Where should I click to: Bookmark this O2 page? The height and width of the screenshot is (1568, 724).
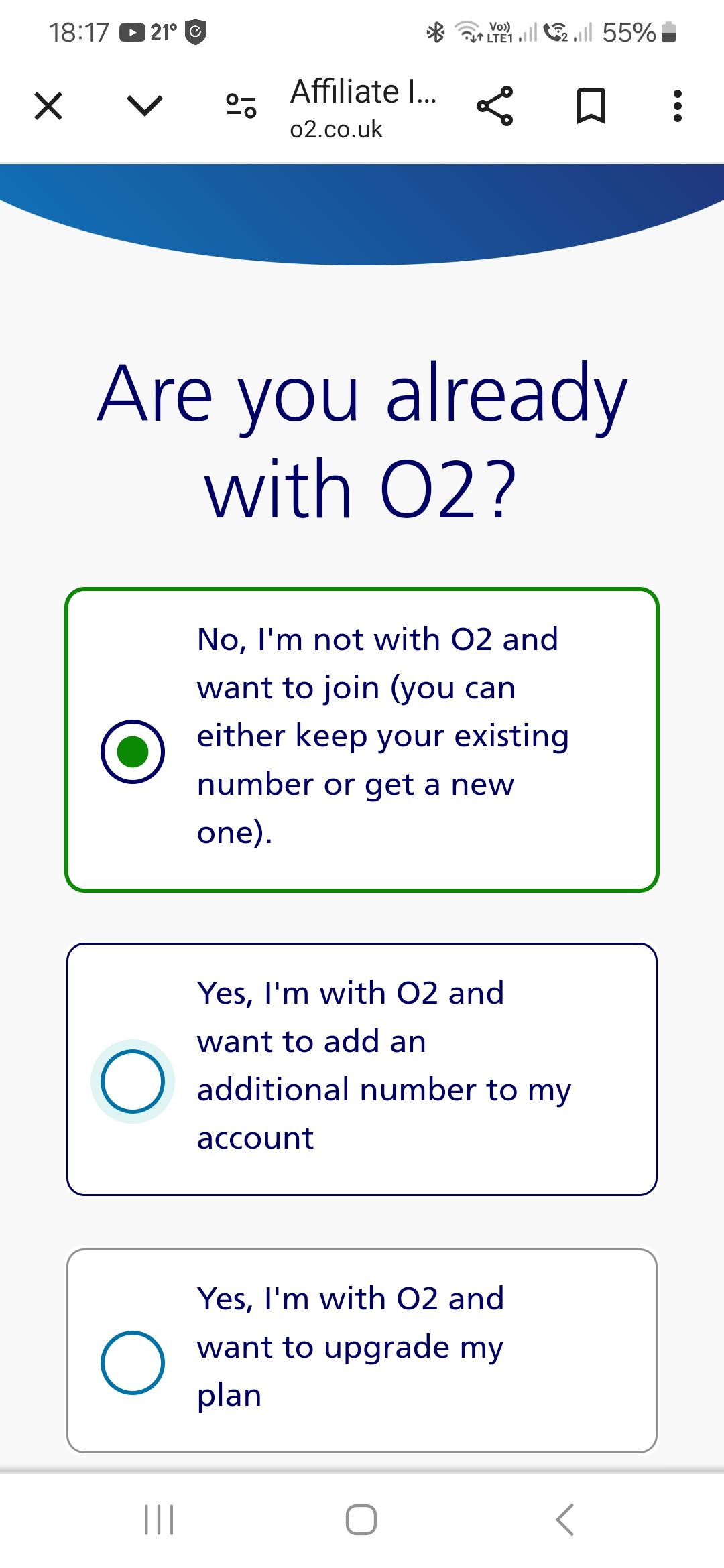click(591, 105)
